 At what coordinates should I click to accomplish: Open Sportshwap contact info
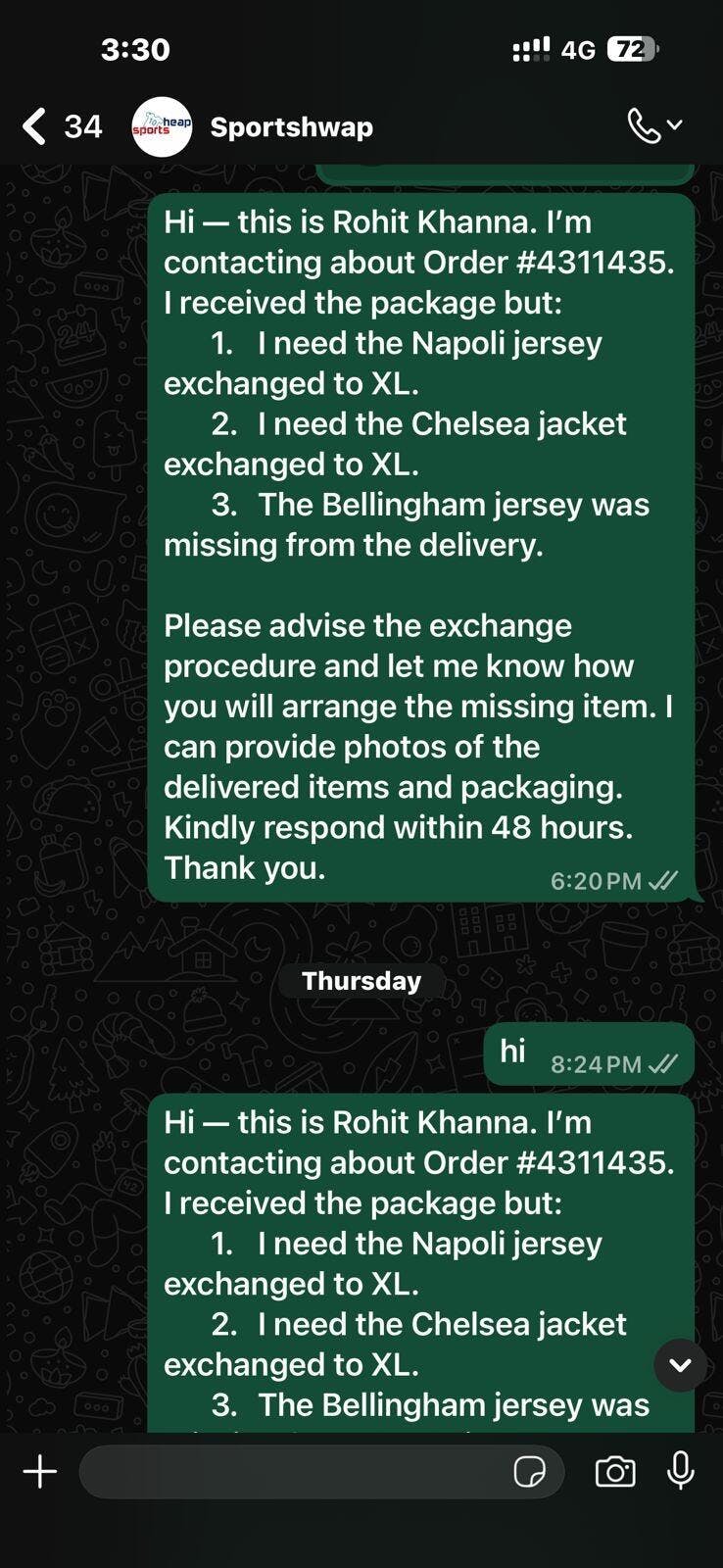(x=291, y=127)
